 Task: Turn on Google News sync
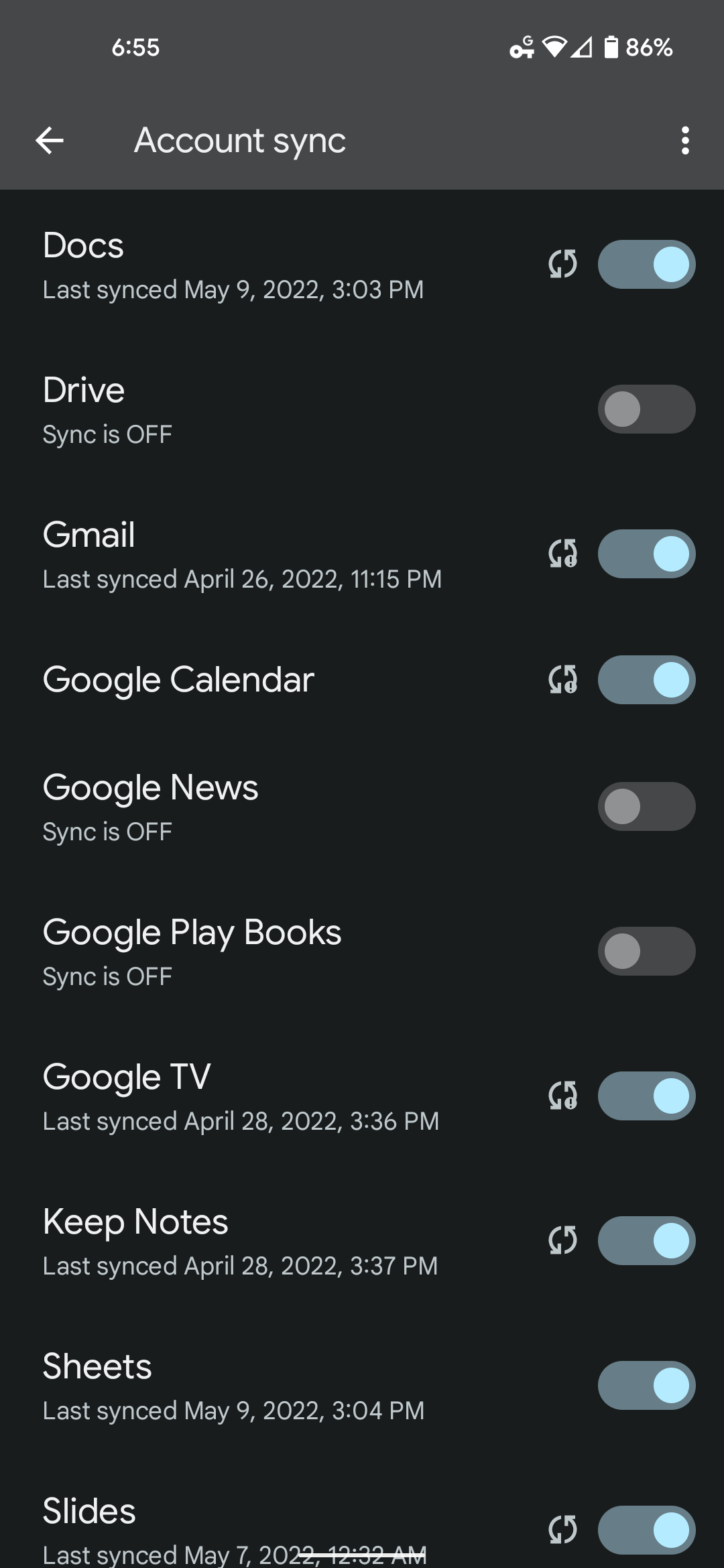pyautogui.click(x=646, y=807)
